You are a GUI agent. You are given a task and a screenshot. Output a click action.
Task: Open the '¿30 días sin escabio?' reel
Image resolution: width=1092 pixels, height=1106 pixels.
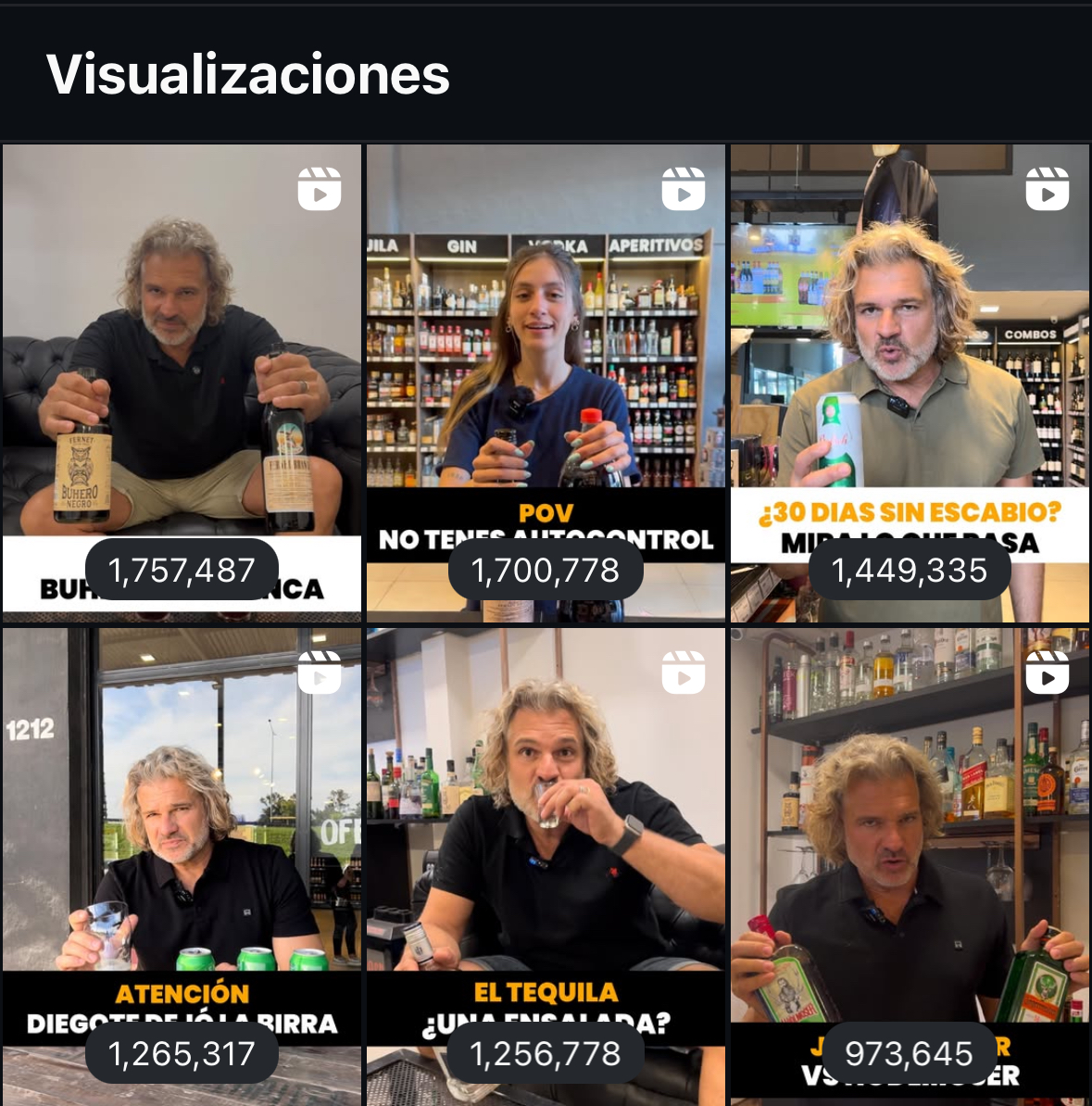[x=910, y=371]
